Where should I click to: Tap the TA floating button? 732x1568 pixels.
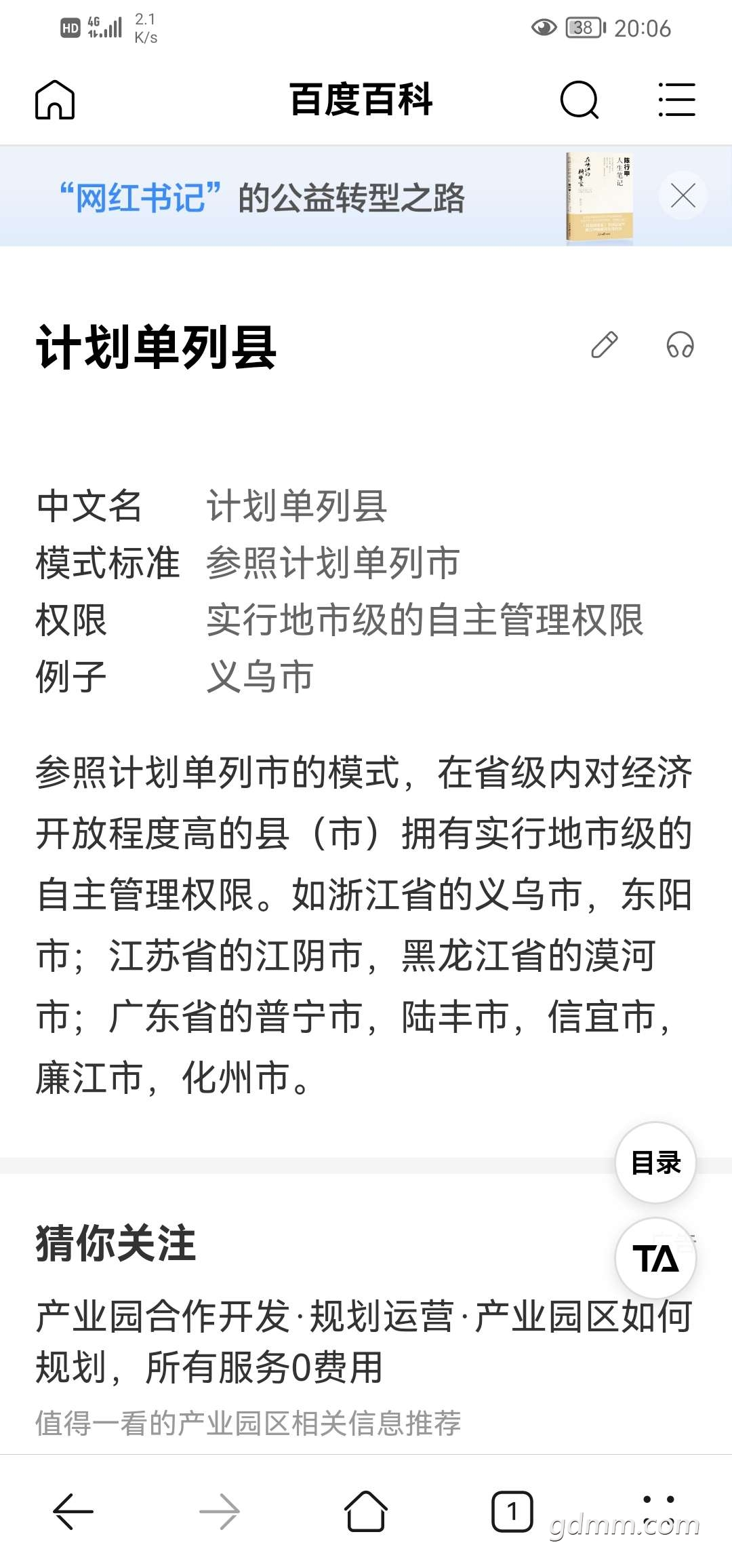pos(655,1259)
